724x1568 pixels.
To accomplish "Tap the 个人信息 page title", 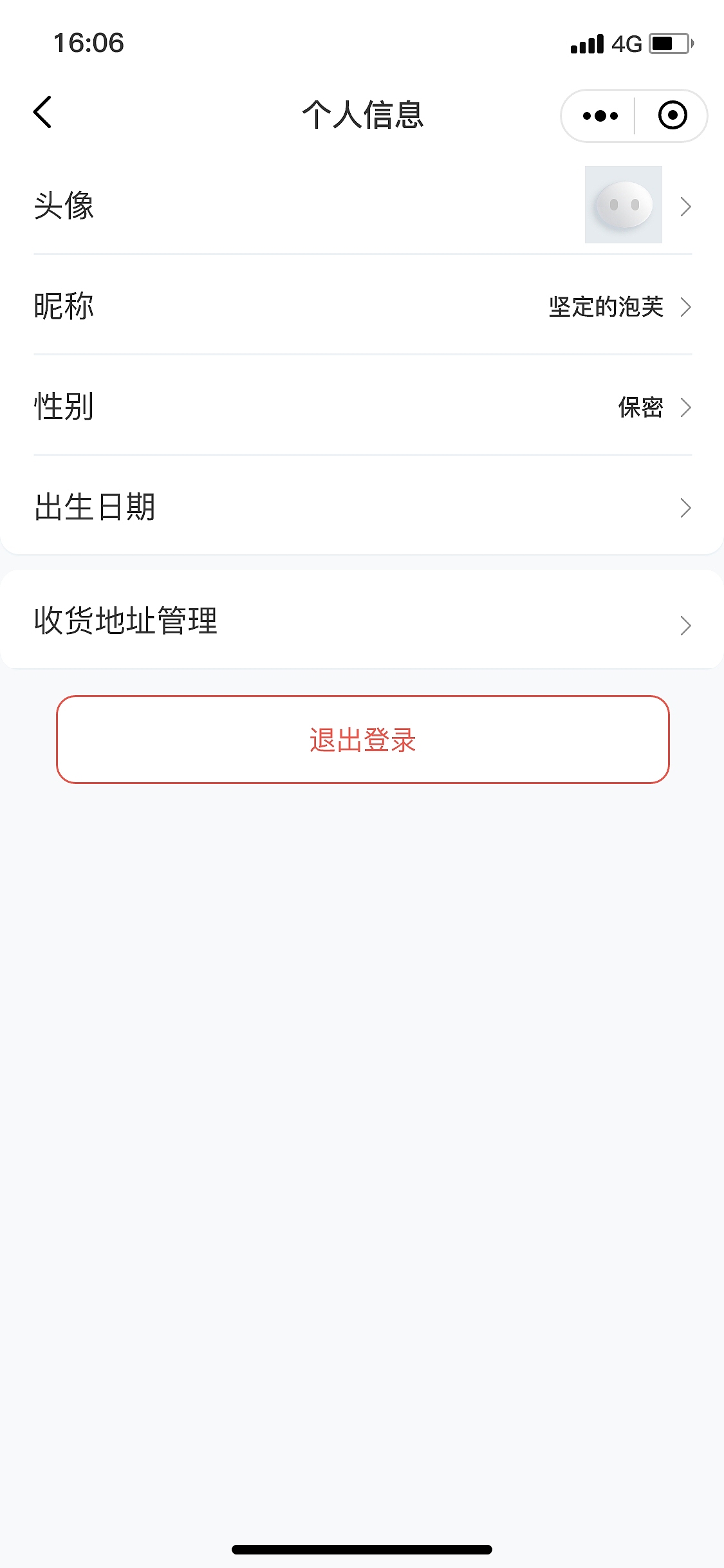I will coord(362,114).
